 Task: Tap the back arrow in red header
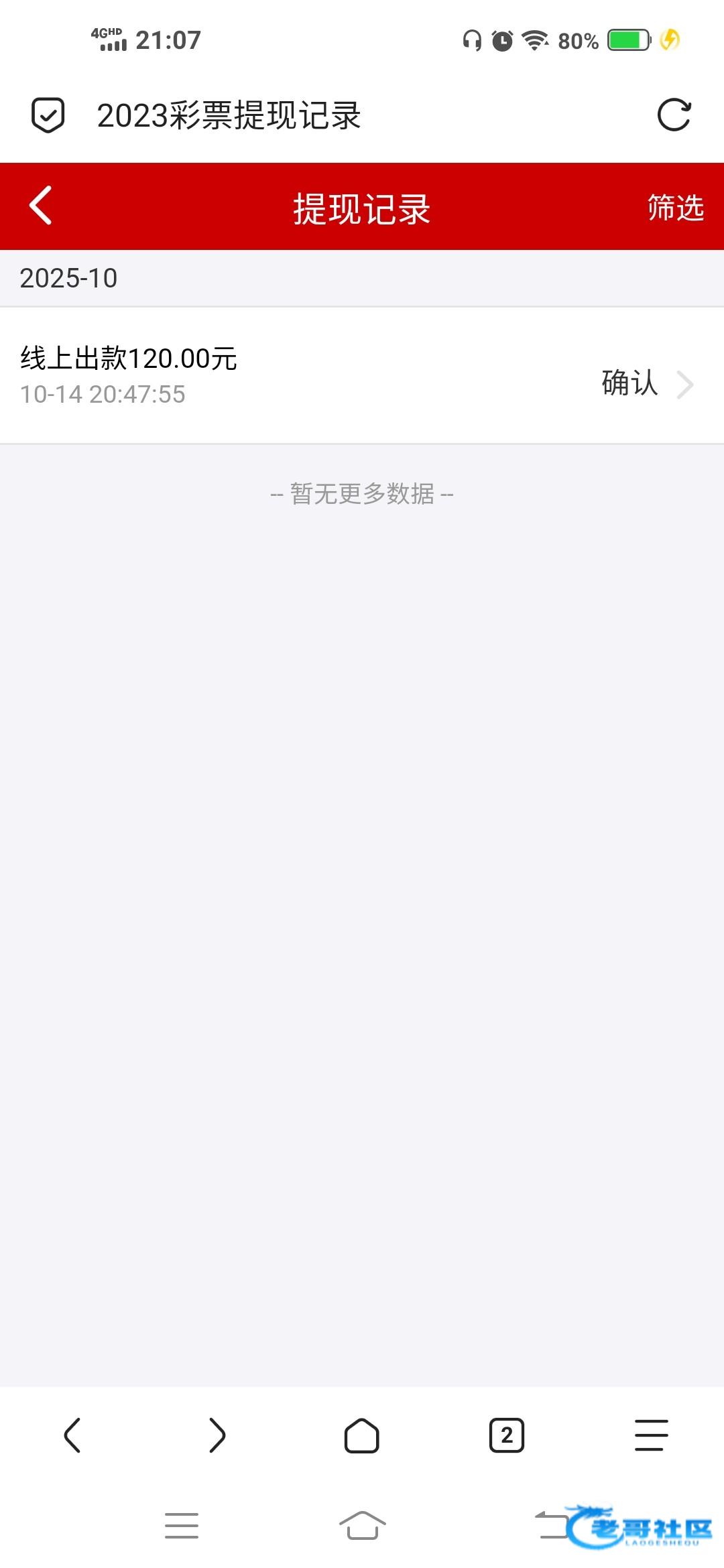click(41, 206)
